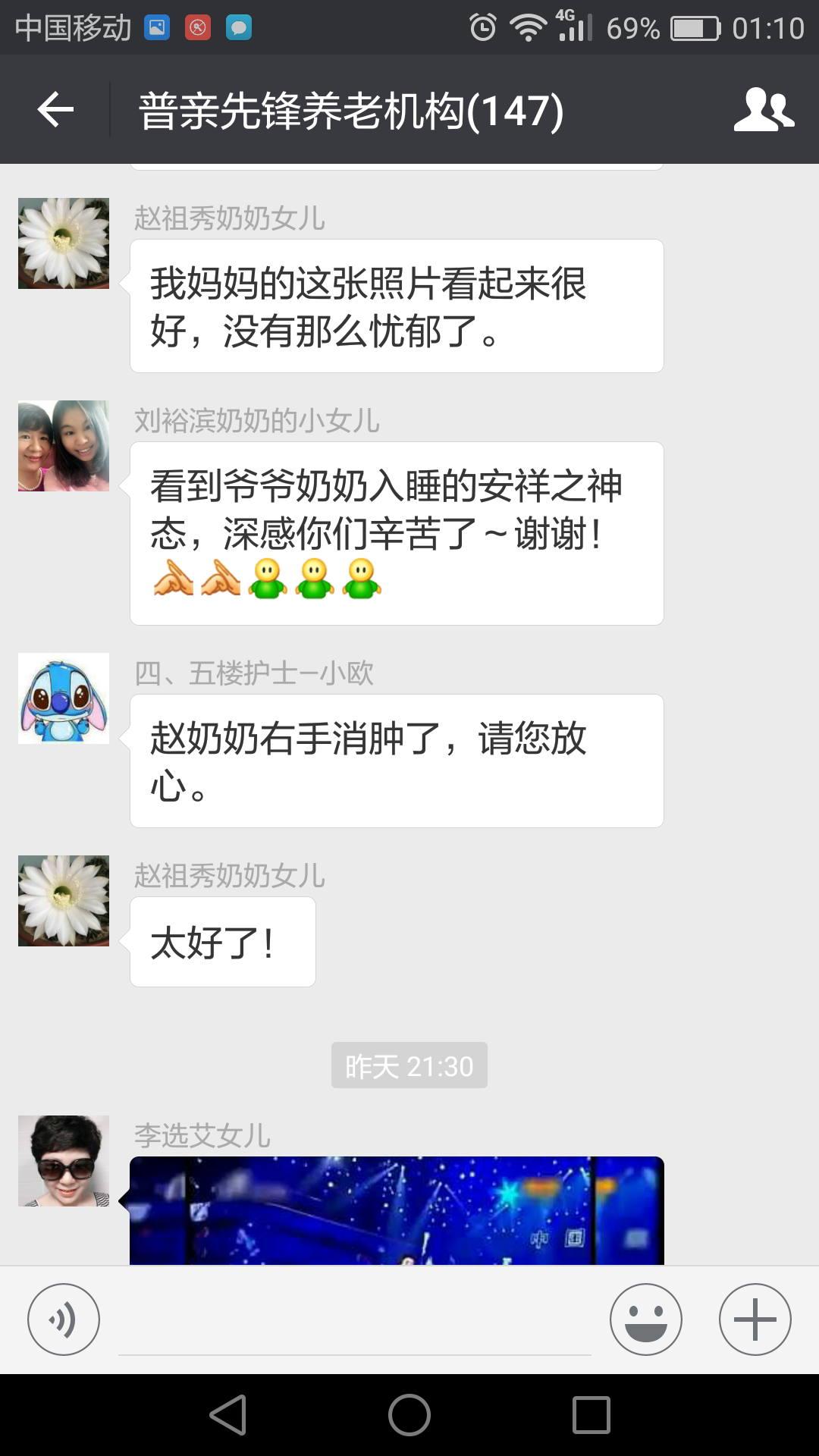Open the system recent apps button
The image size is (819, 1456).
(591, 1415)
